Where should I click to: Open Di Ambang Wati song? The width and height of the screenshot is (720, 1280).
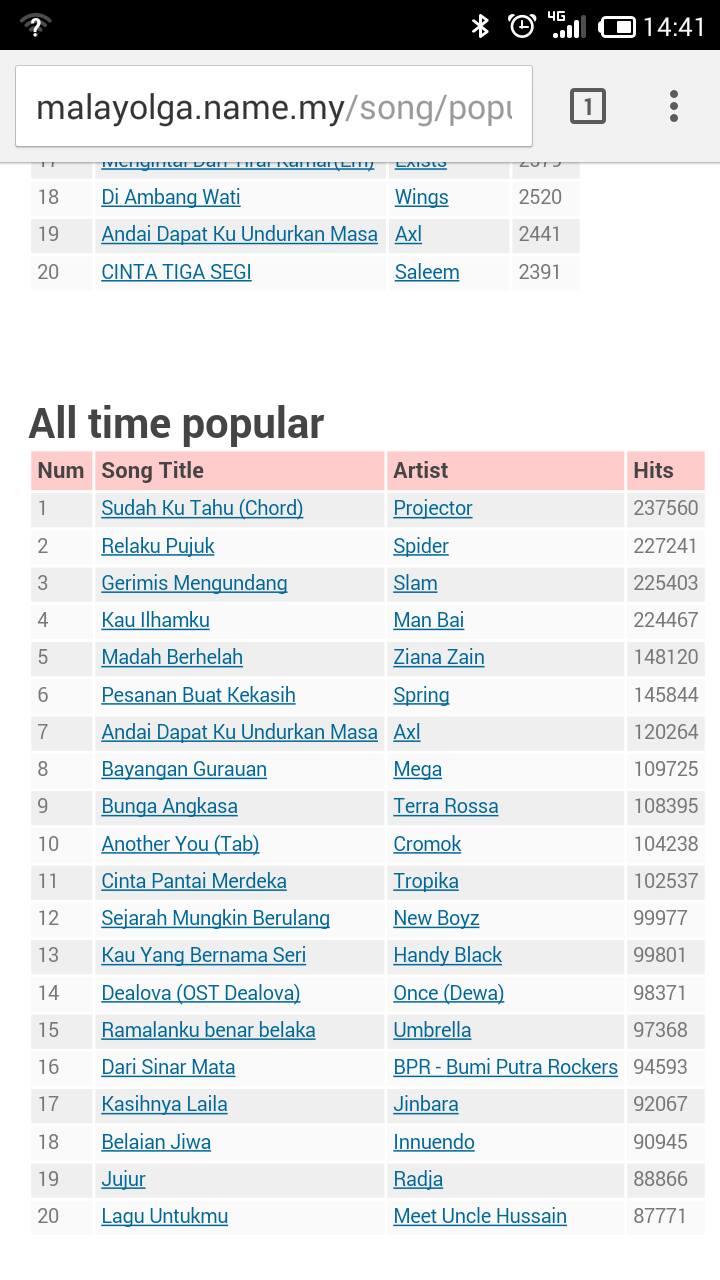click(x=171, y=197)
